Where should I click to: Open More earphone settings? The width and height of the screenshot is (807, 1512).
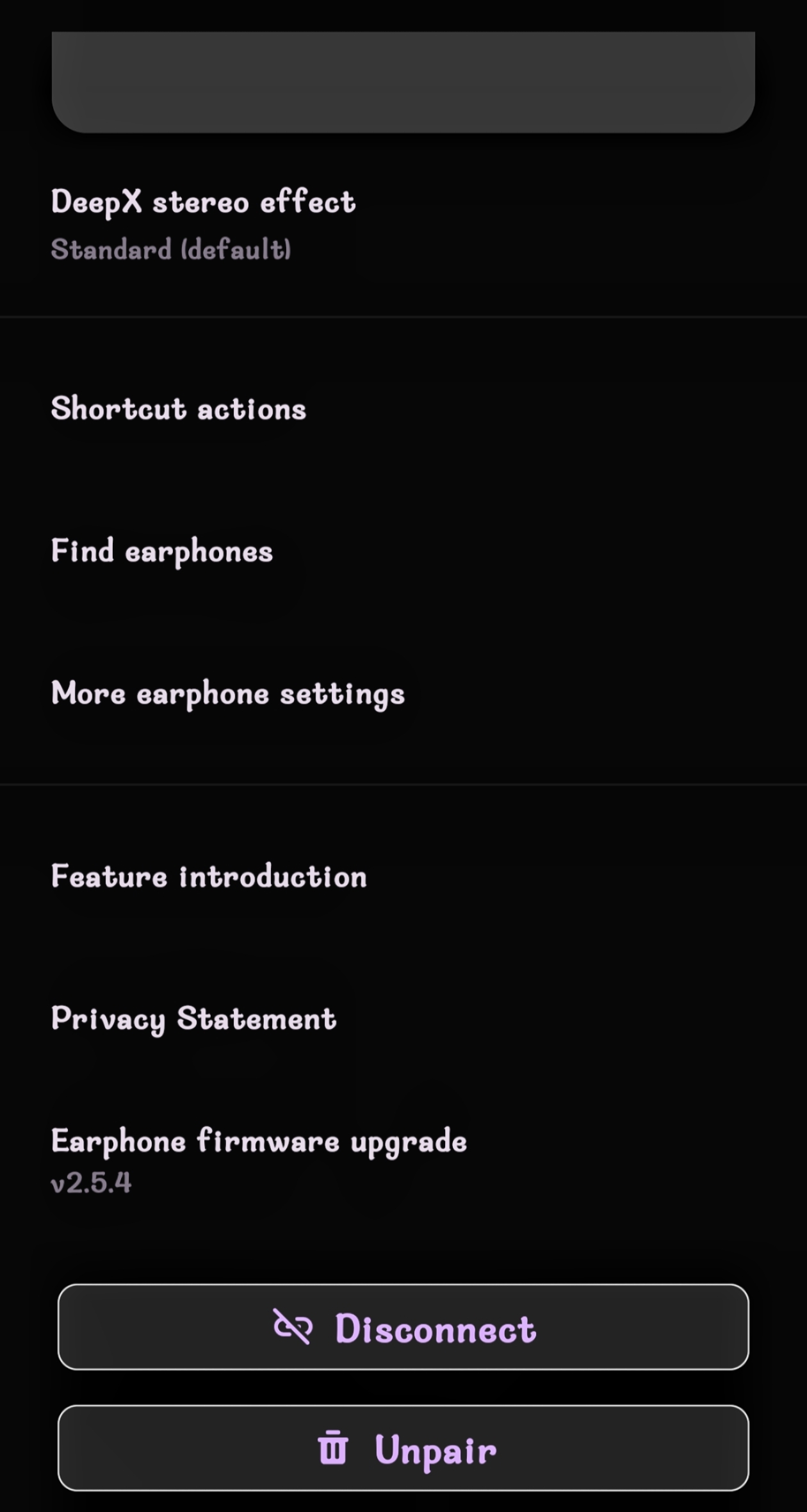(228, 694)
